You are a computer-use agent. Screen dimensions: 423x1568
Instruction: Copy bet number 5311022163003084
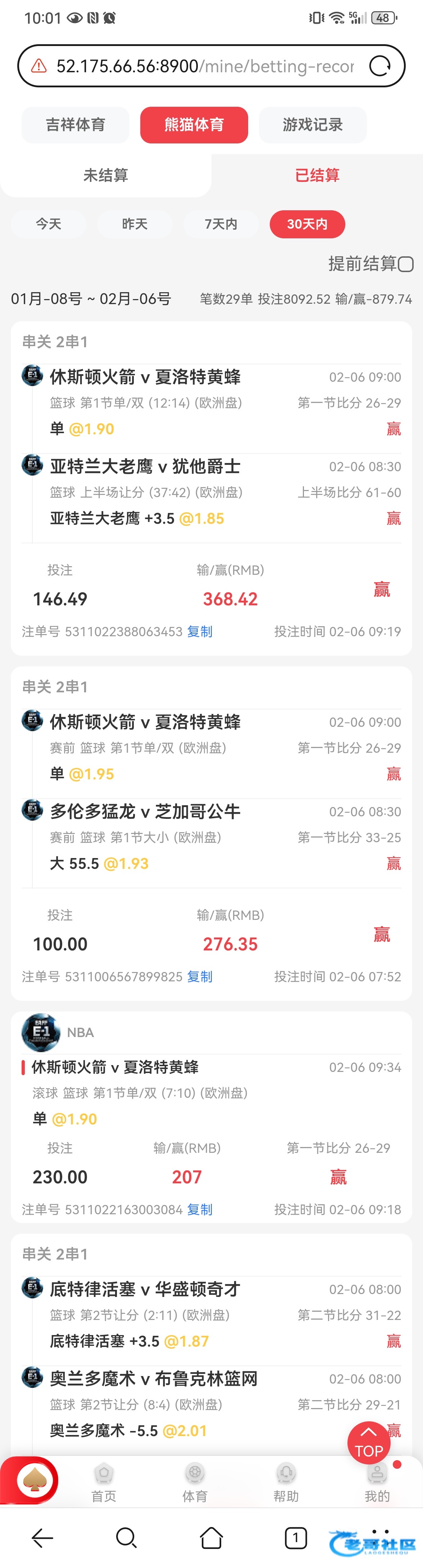(200, 1210)
